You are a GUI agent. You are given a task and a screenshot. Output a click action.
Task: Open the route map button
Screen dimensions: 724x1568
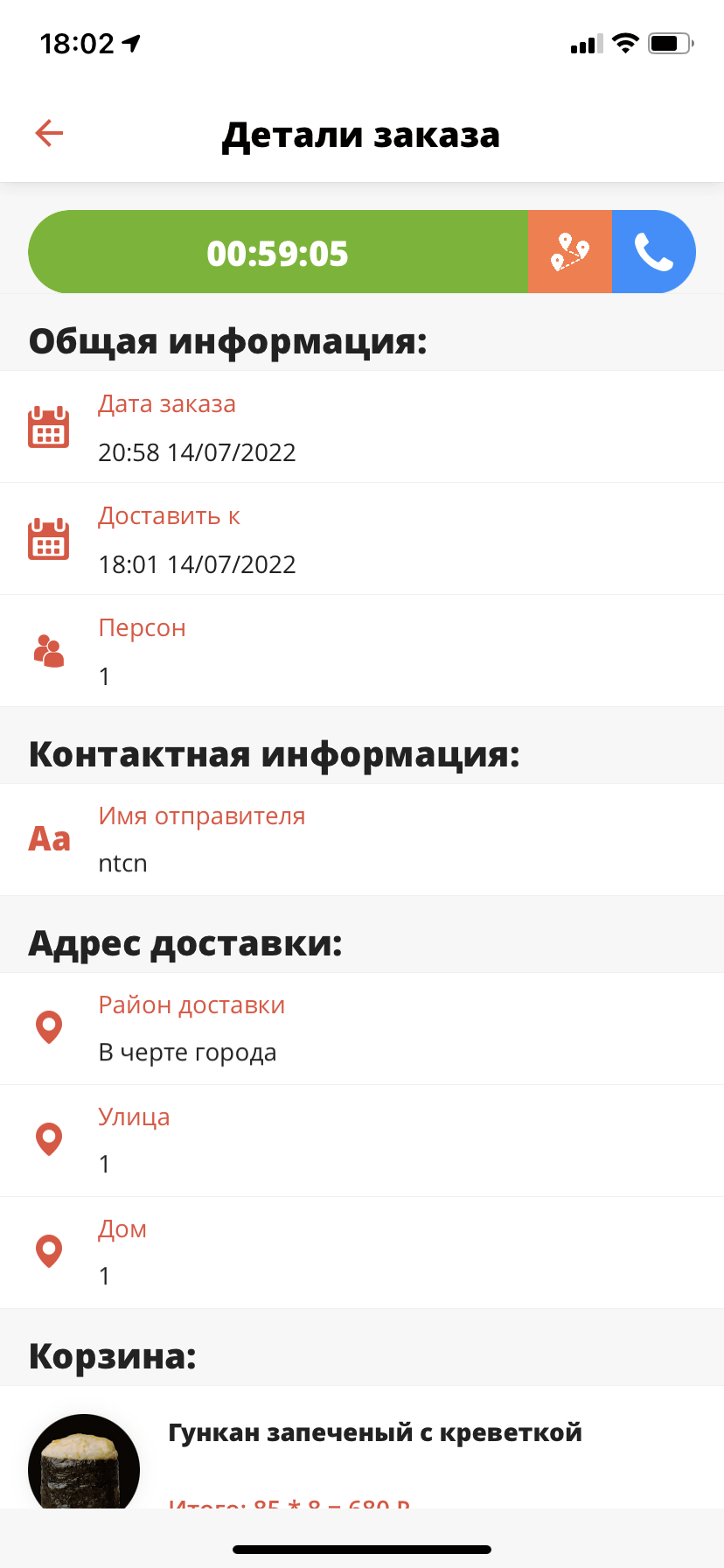pyautogui.click(x=569, y=252)
